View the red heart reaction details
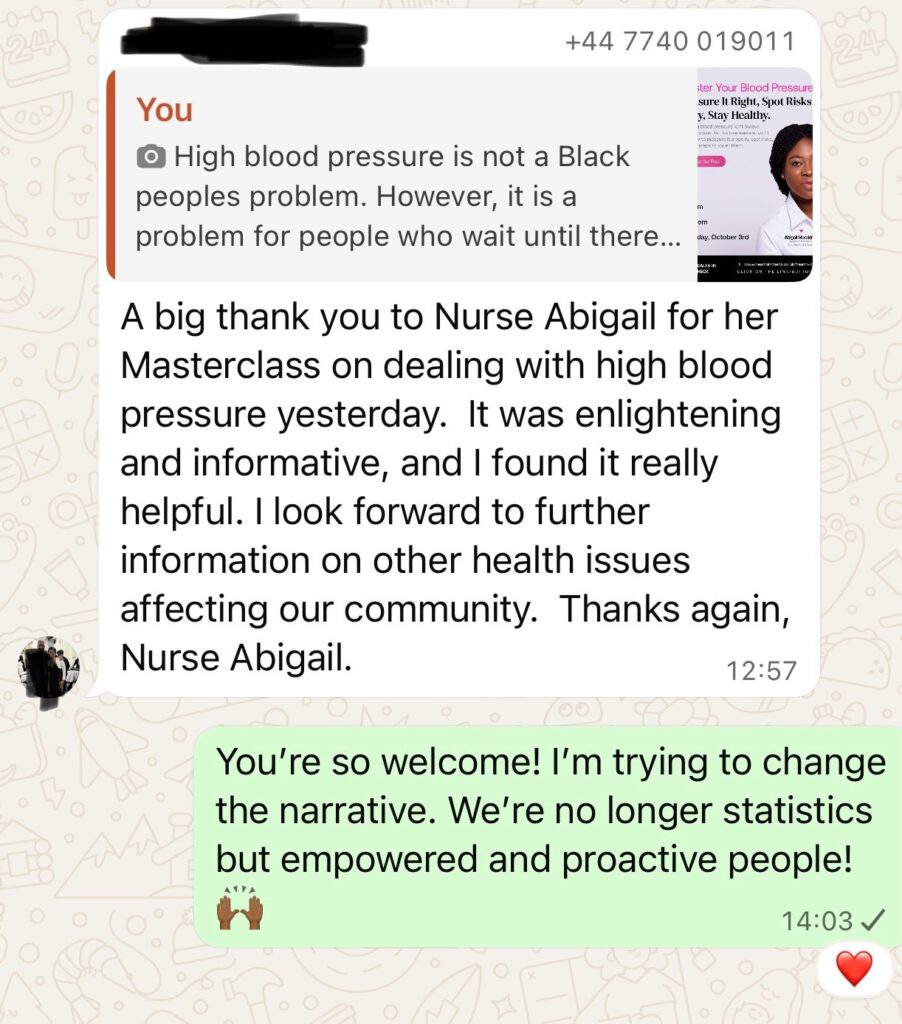Screen dimensions: 902x1024 point(853,969)
